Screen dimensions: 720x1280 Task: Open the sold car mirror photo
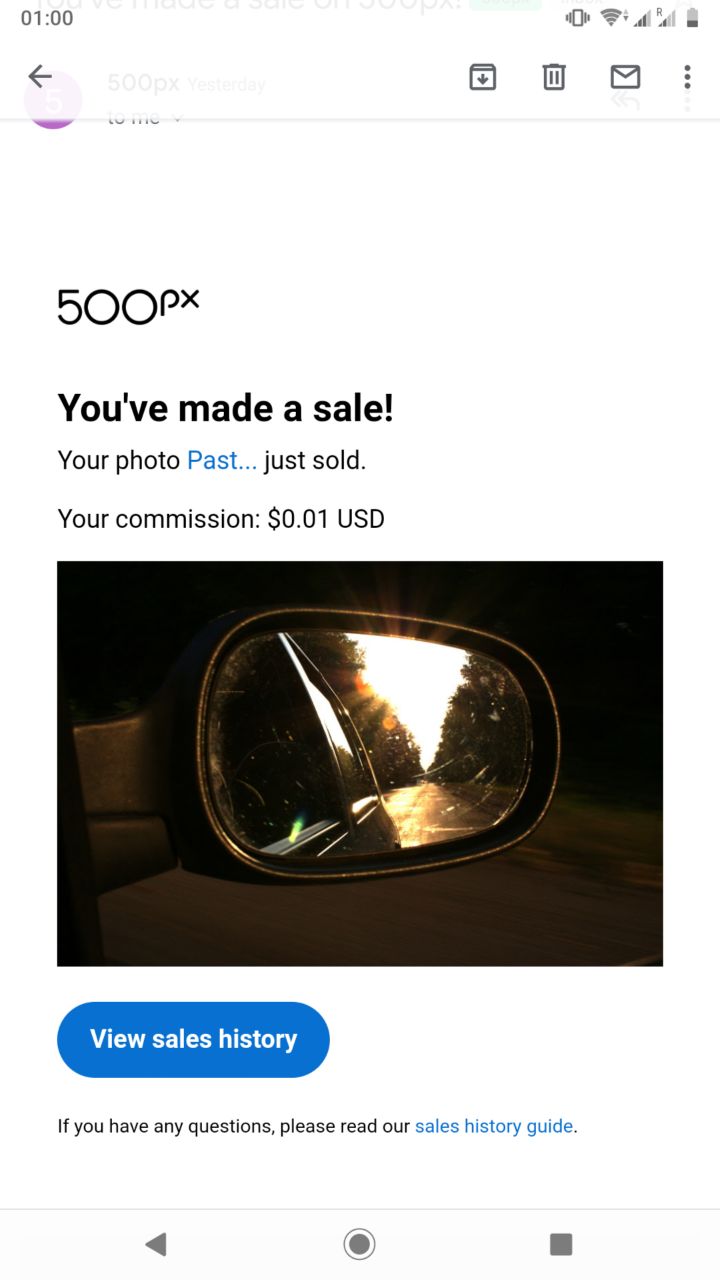360,763
